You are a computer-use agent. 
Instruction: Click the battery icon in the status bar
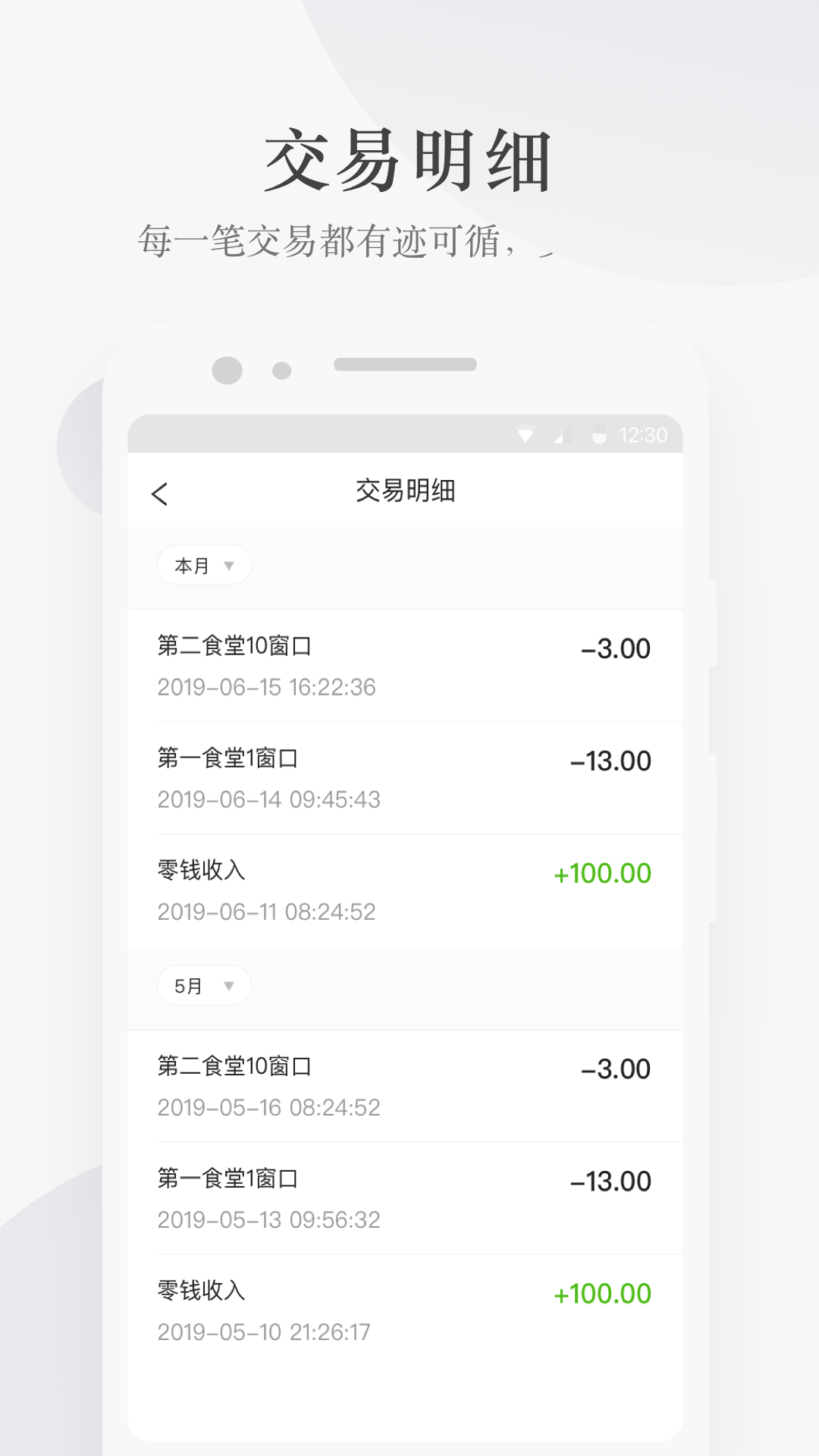(599, 435)
